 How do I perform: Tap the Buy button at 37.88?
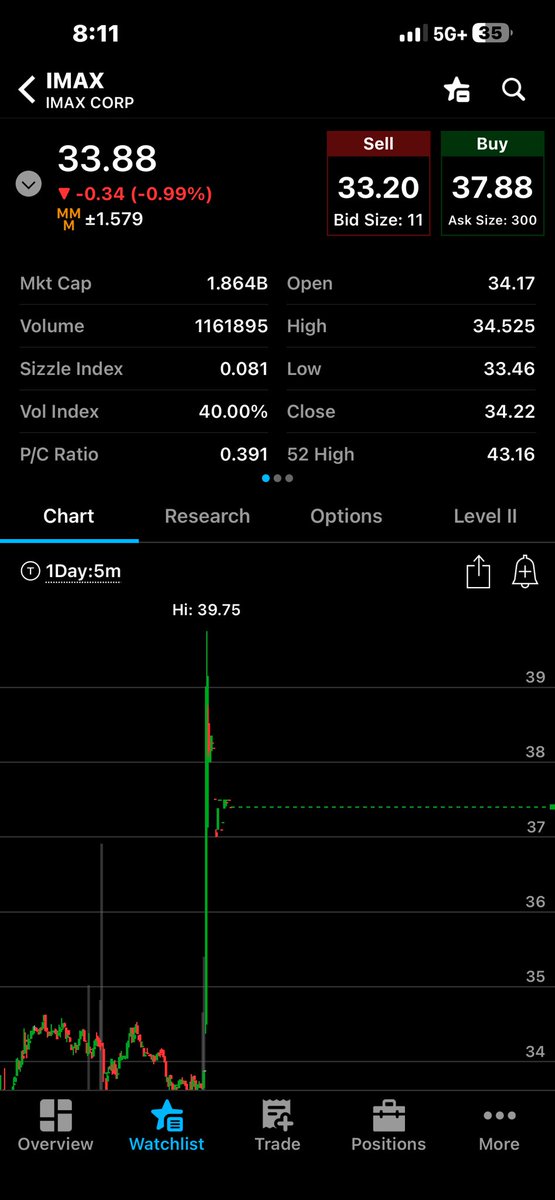pos(492,184)
